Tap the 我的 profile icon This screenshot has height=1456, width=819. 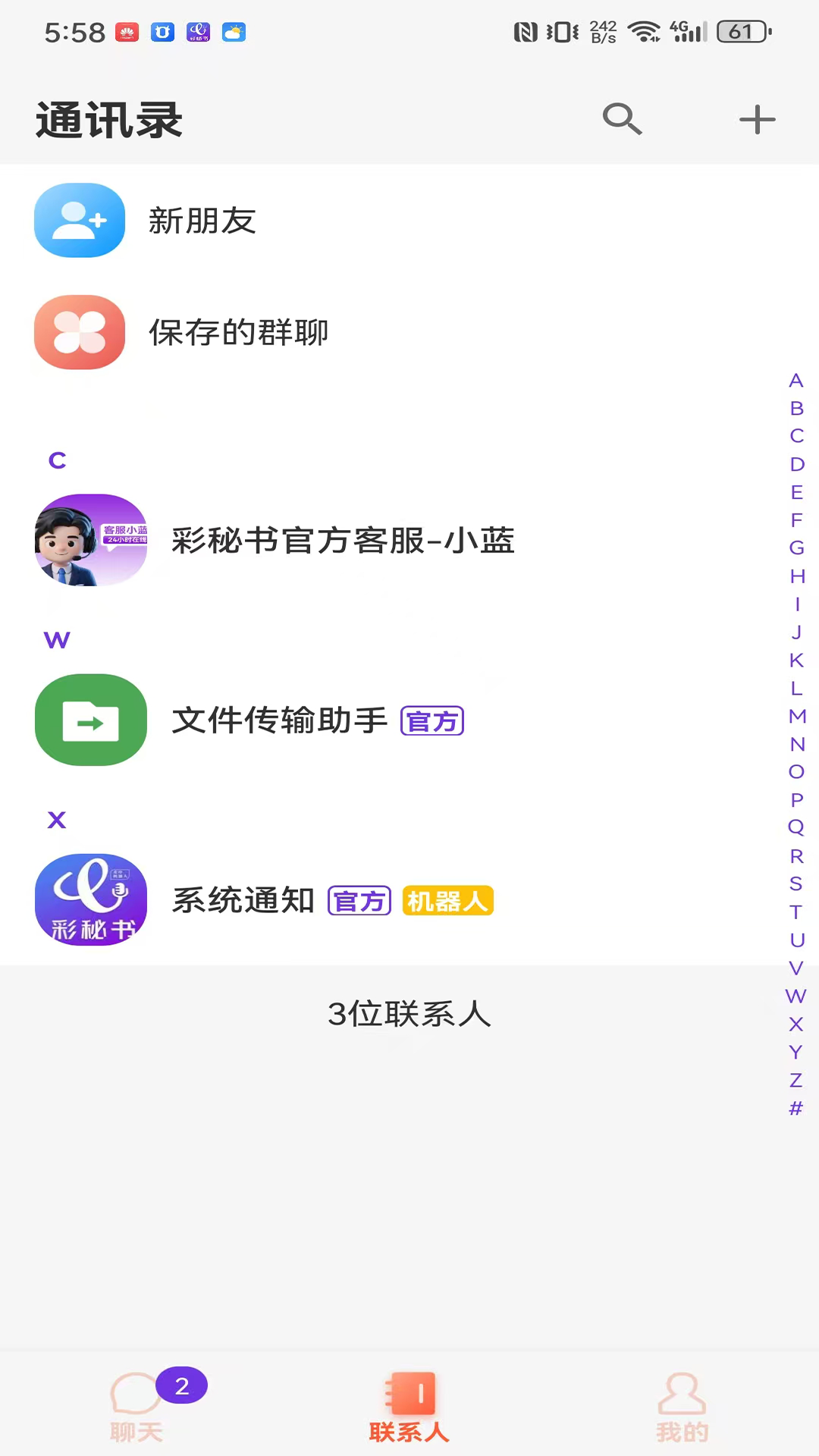coord(681,1395)
